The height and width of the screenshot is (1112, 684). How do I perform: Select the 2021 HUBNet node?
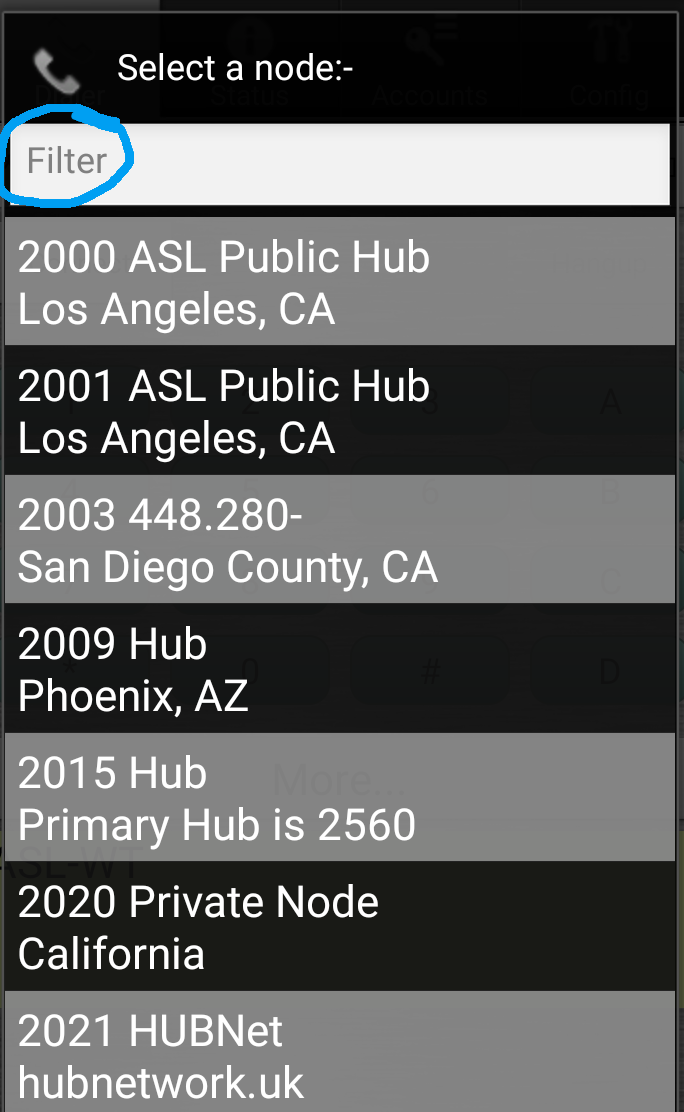340,1052
